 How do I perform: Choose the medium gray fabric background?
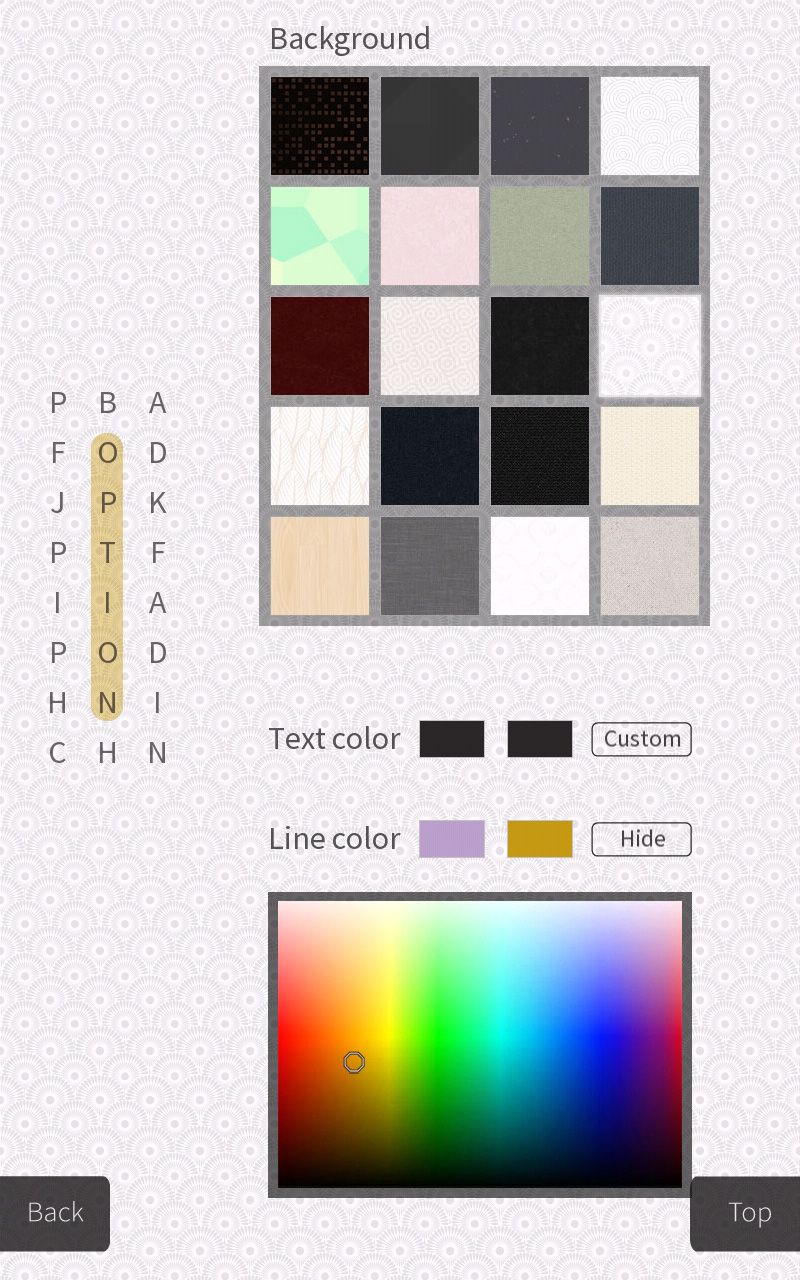tap(430, 566)
